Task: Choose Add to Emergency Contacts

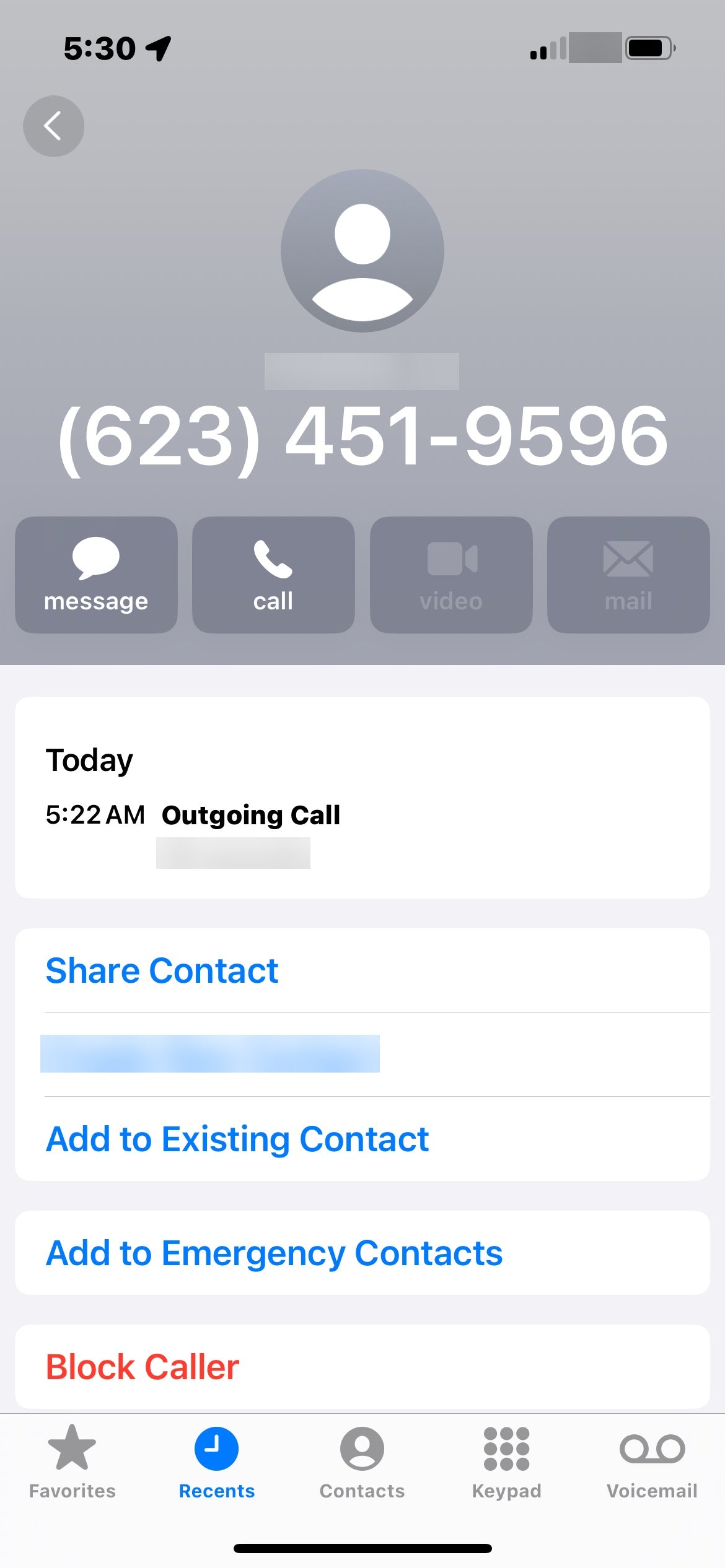Action: tap(362, 1253)
